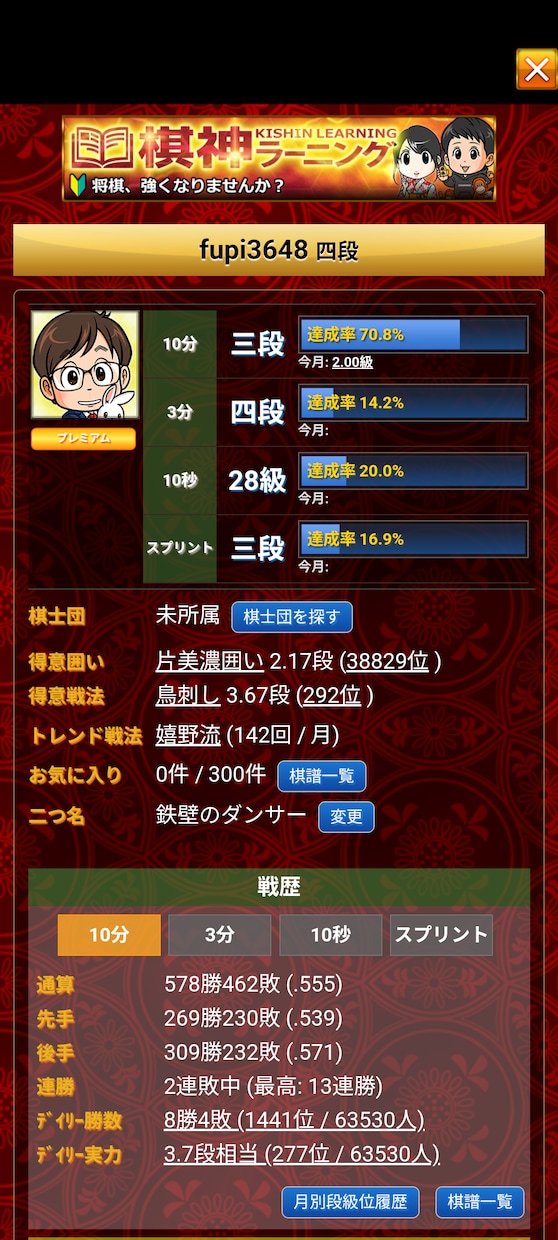
Task: Open the 嬉野流 trend strategy link
Action: point(188,736)
